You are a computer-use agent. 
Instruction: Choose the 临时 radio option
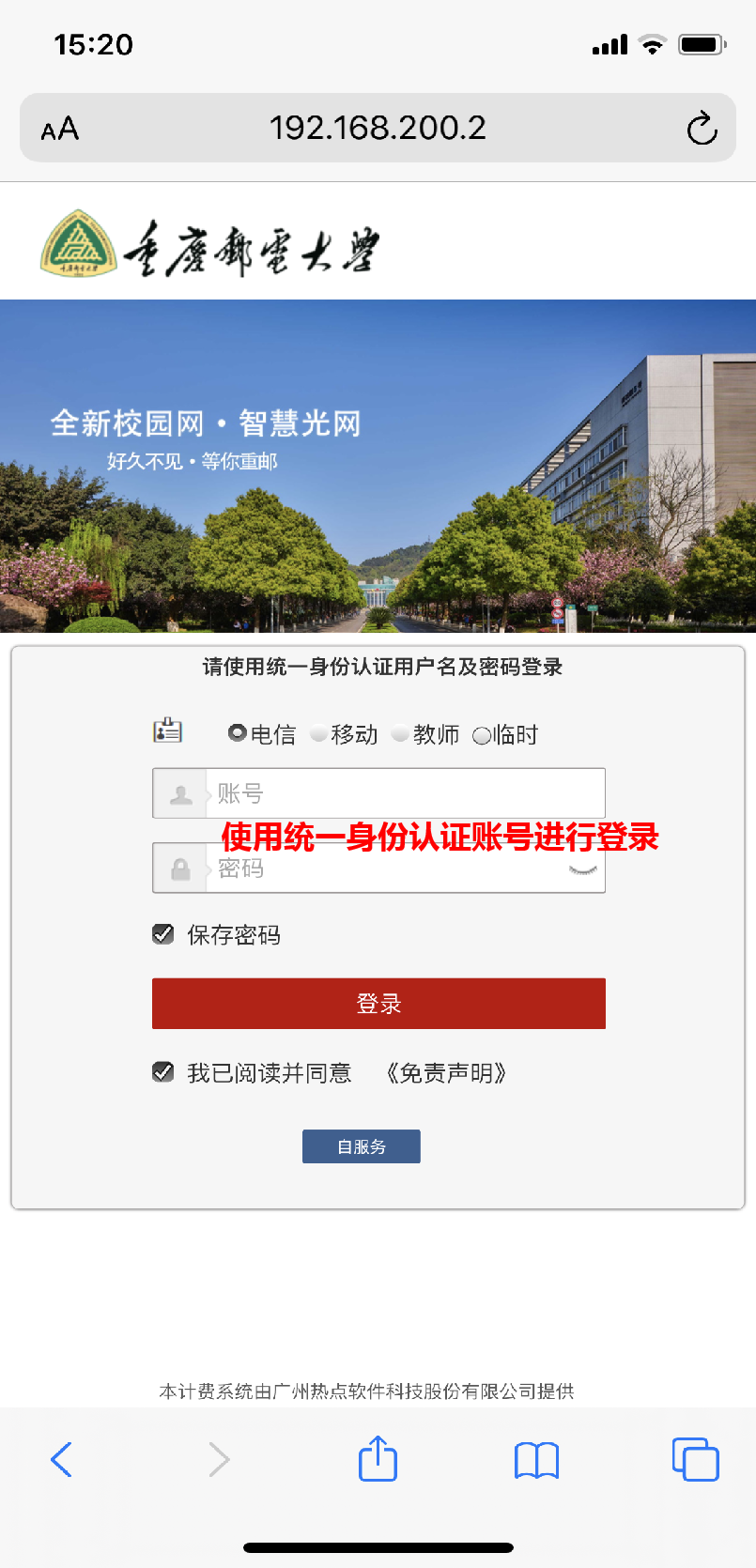pos(481,735)
